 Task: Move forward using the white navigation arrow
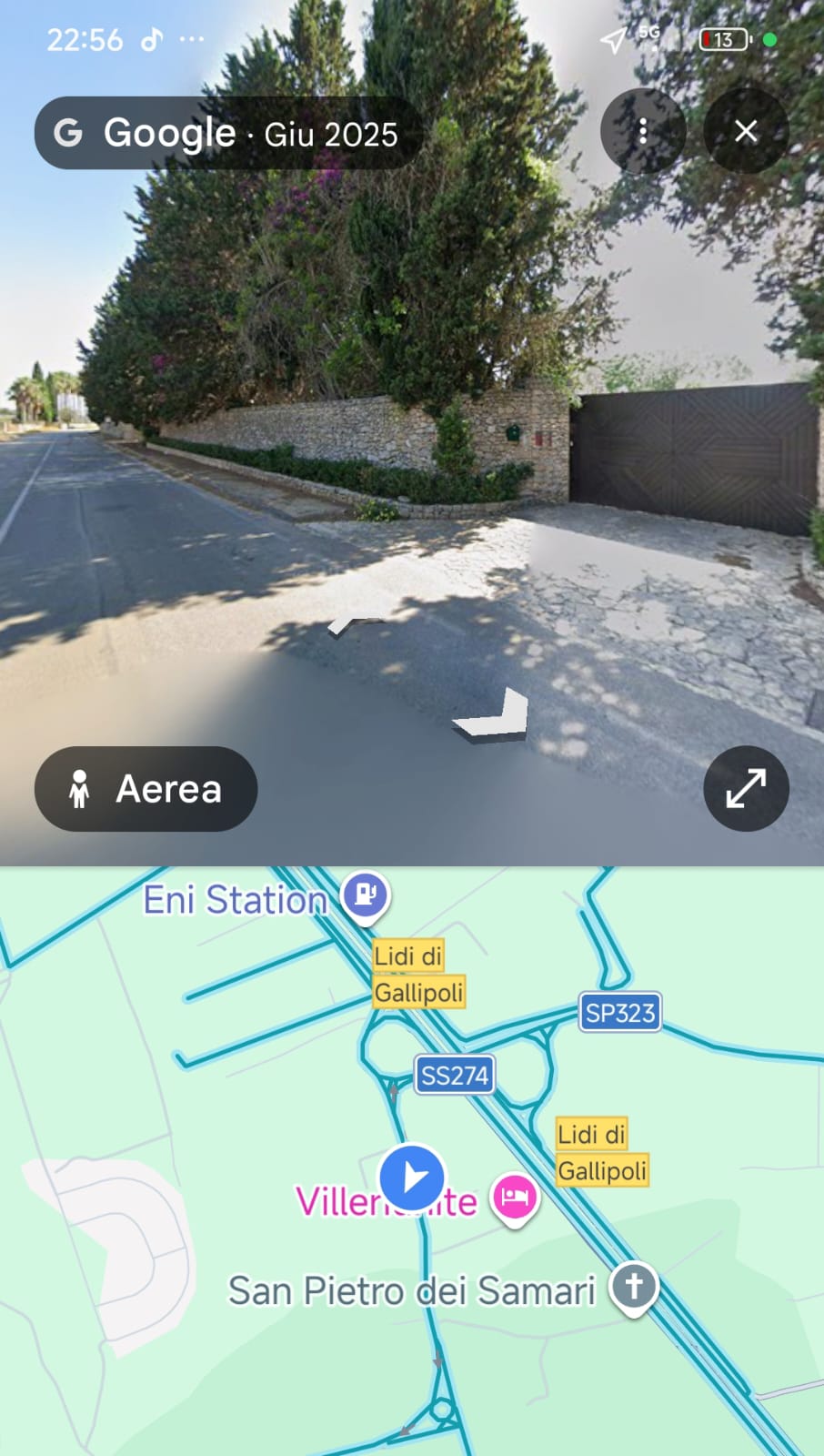pyautogui.click(x=494, y=716)
